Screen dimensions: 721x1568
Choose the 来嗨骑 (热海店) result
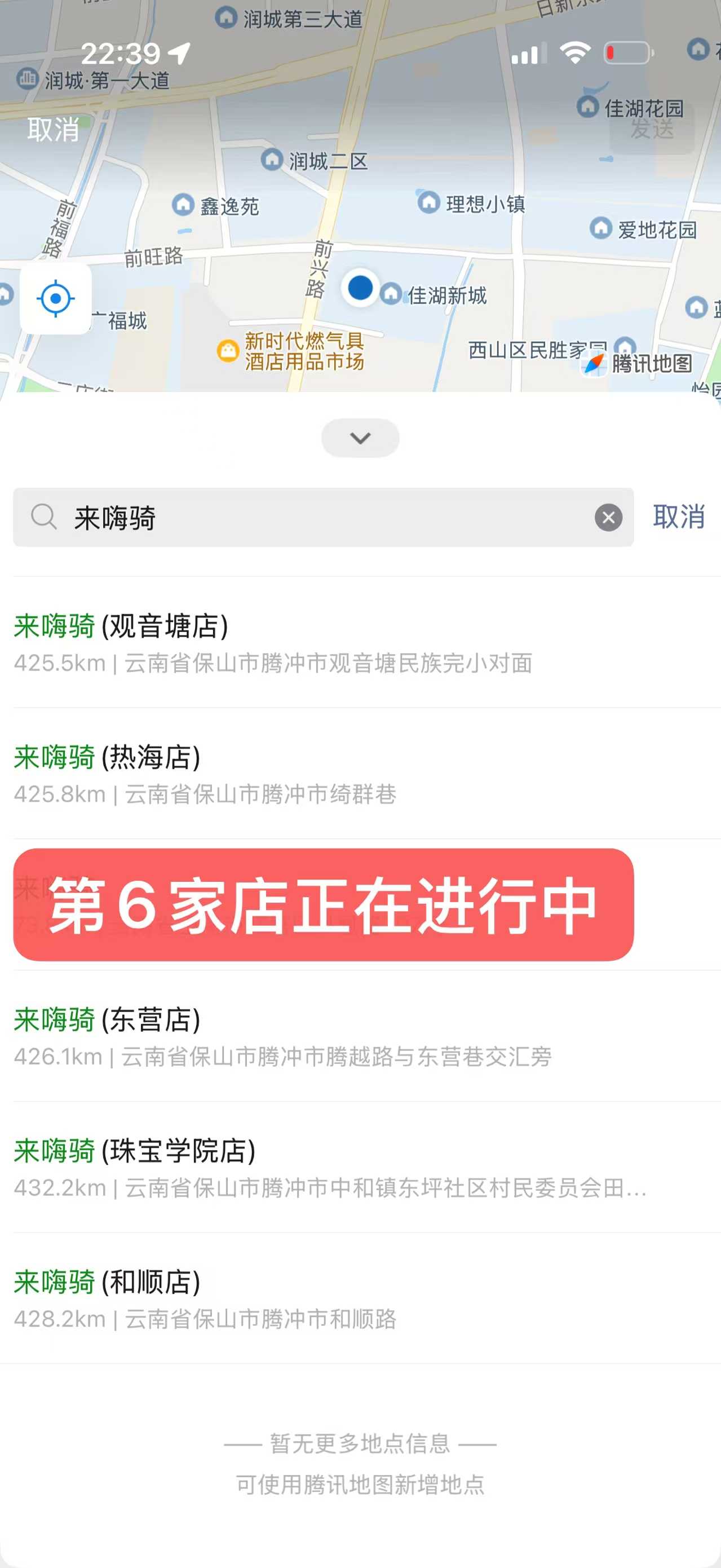(x=360, y=774)
